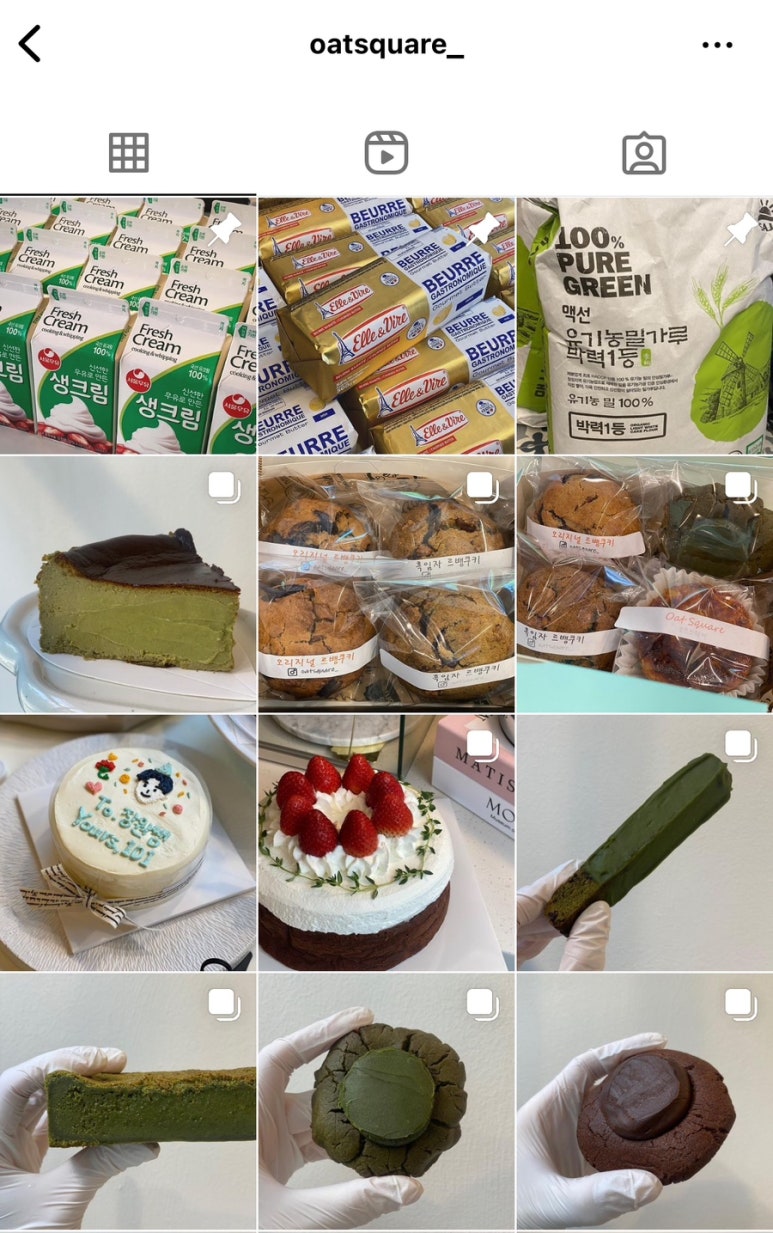Image resolution: width=773 pixels, height=1233 pixels.
Task: Open the Oat Square labeled cookie box post
Action: tap(644, 584)
